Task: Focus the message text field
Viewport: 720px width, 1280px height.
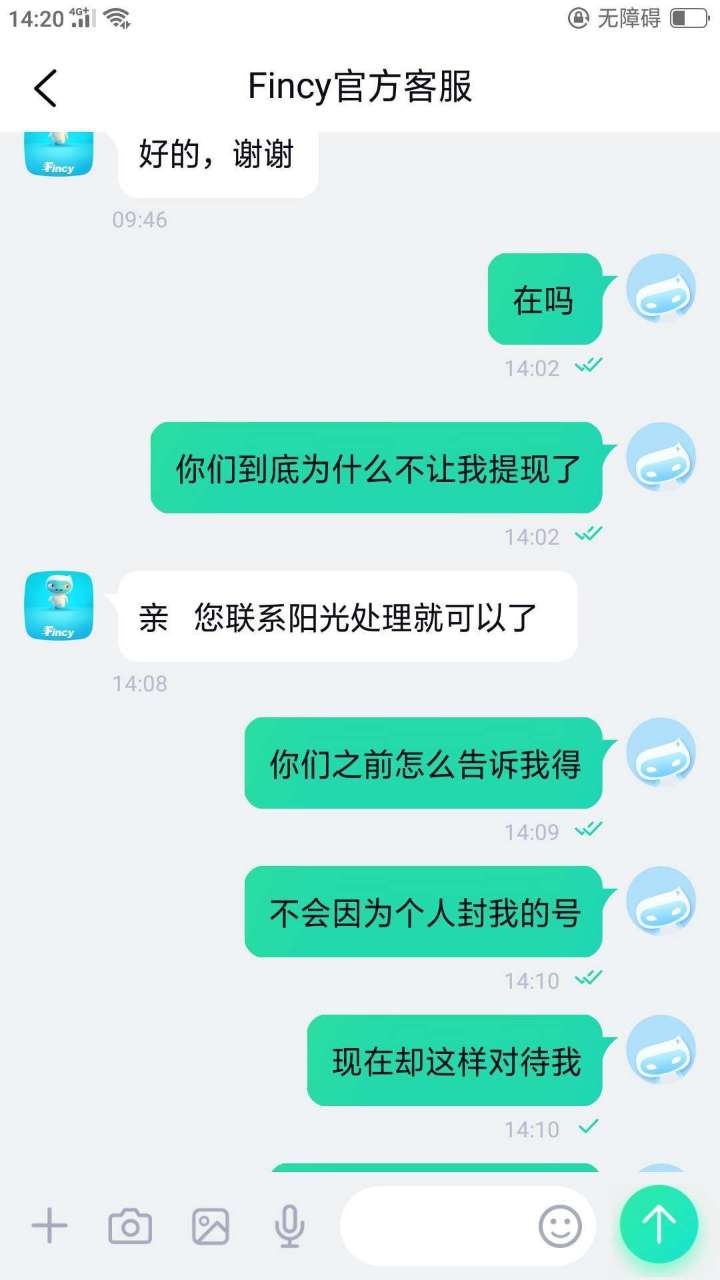Action: [x=440, y=1225]
